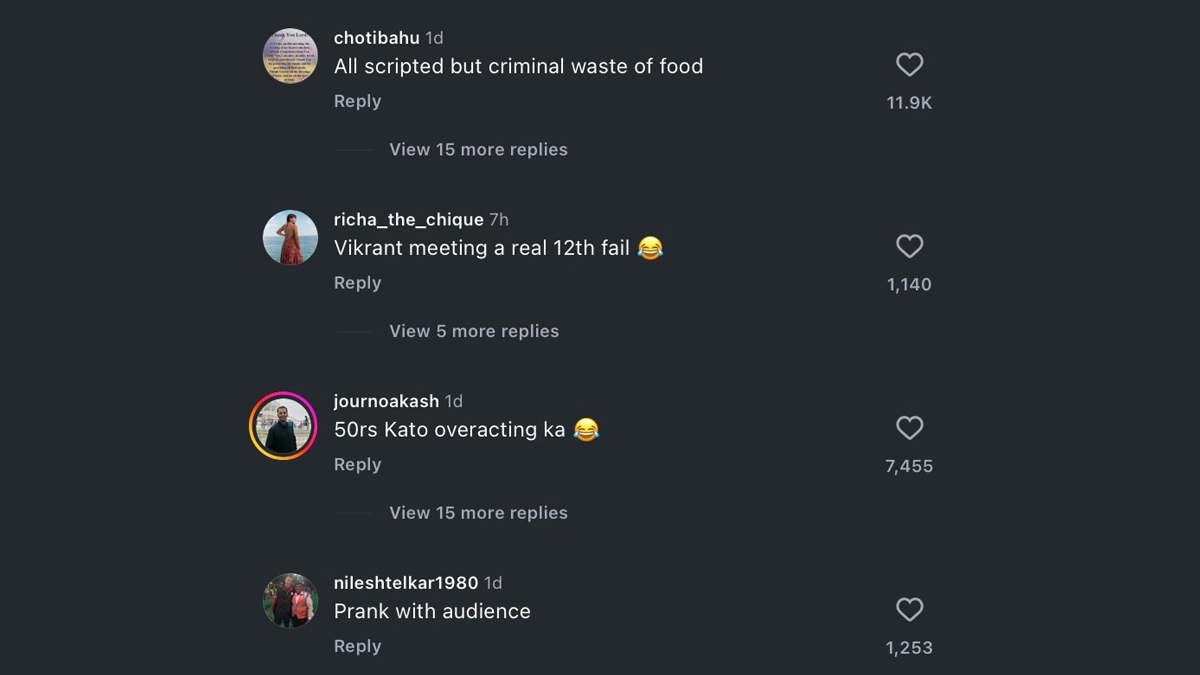
Task: Reply to nileshtelkar1980's comment
Action: tap(357, 646)
